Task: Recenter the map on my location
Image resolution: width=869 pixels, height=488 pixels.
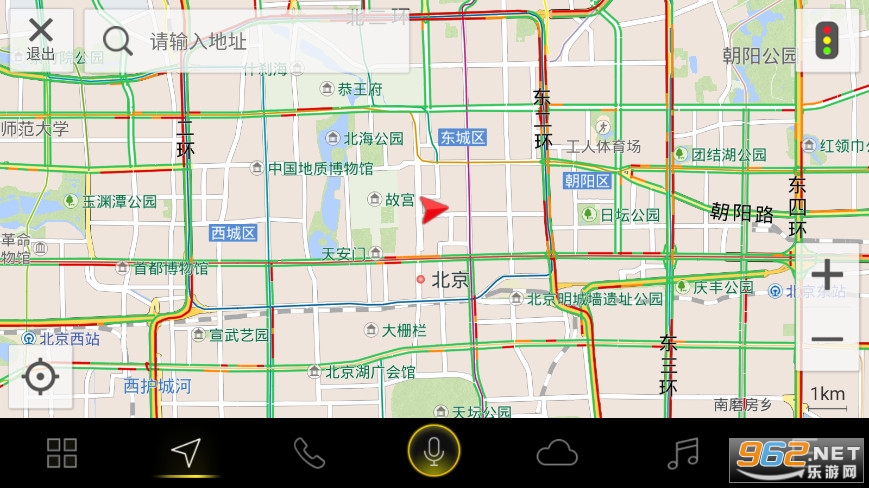Action: [41, 377]
